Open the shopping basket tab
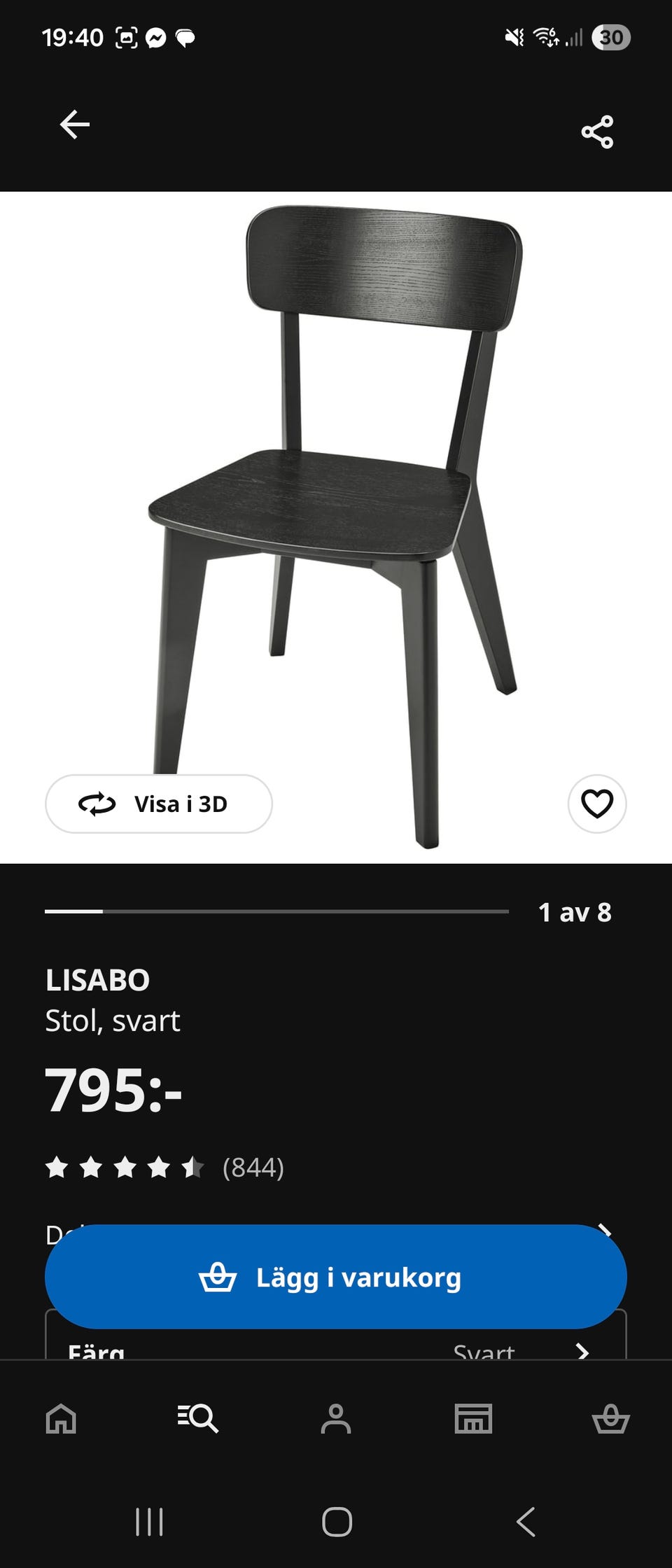Viewport: 672px width, 1568px height. coord(610,1419)
